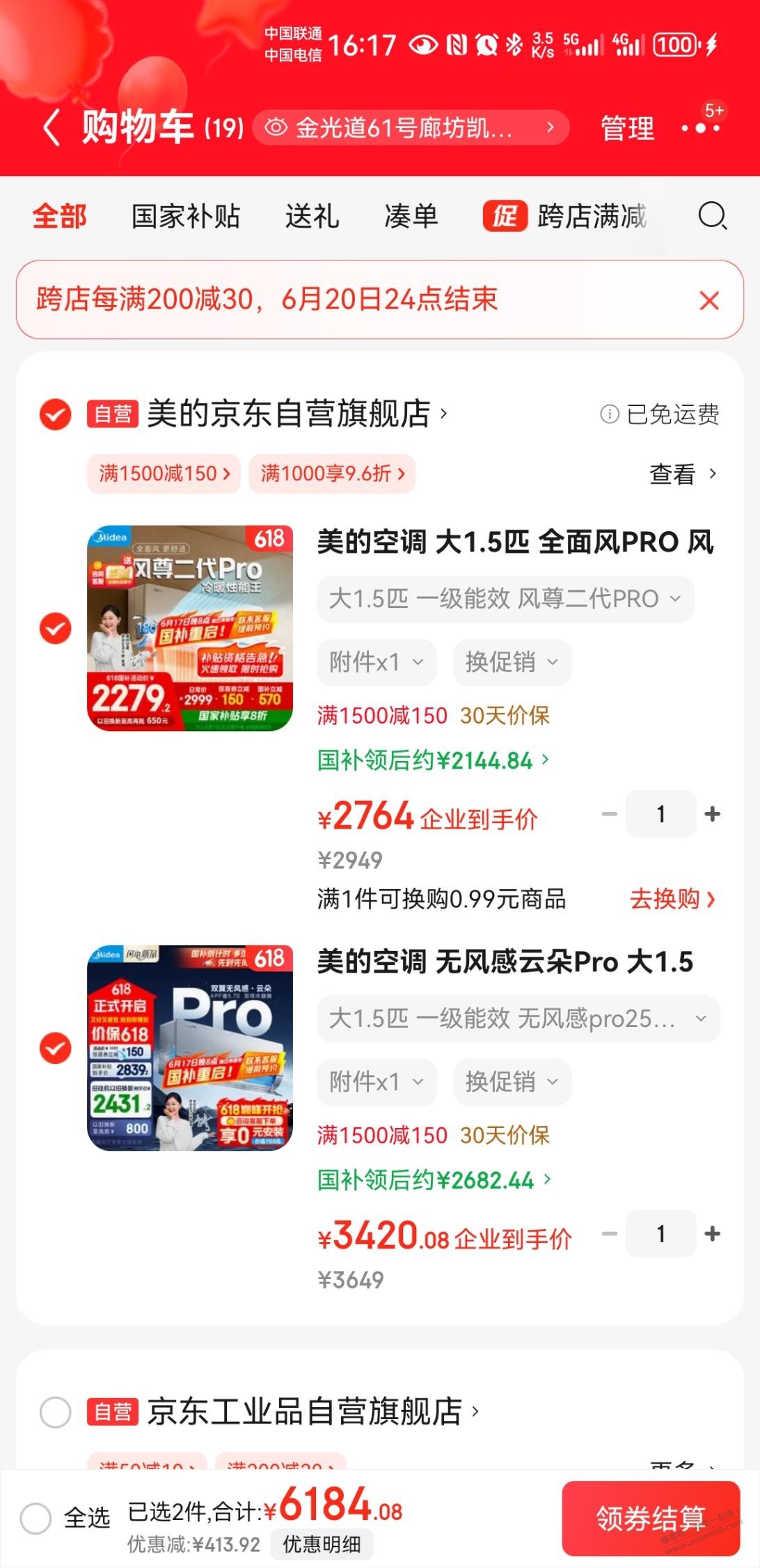This screenshot has height=1568, width=760.
Task: Tap 去换购 for 0.99元 add-on
Action: coord(672,900)
